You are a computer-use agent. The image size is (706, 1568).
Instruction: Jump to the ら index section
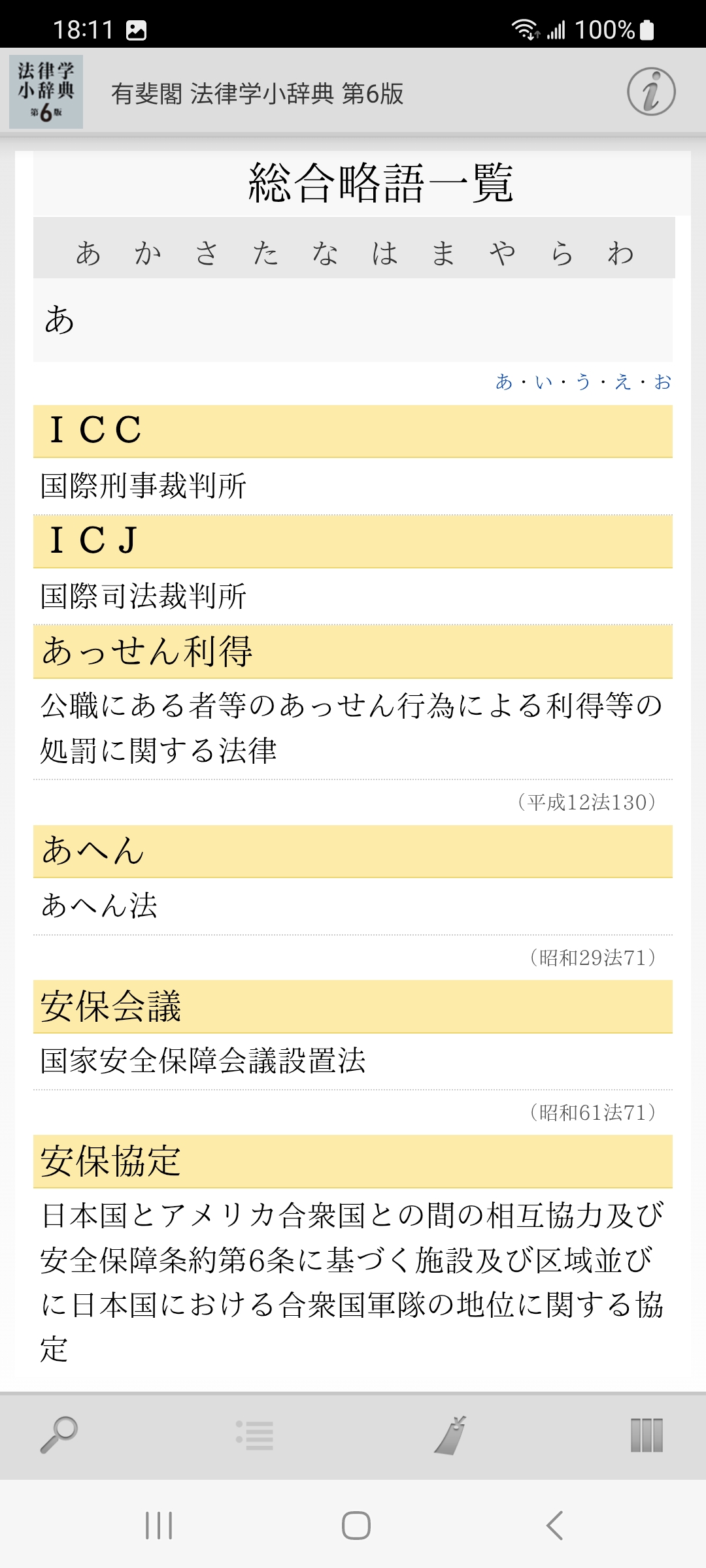(x=562, y=253)
